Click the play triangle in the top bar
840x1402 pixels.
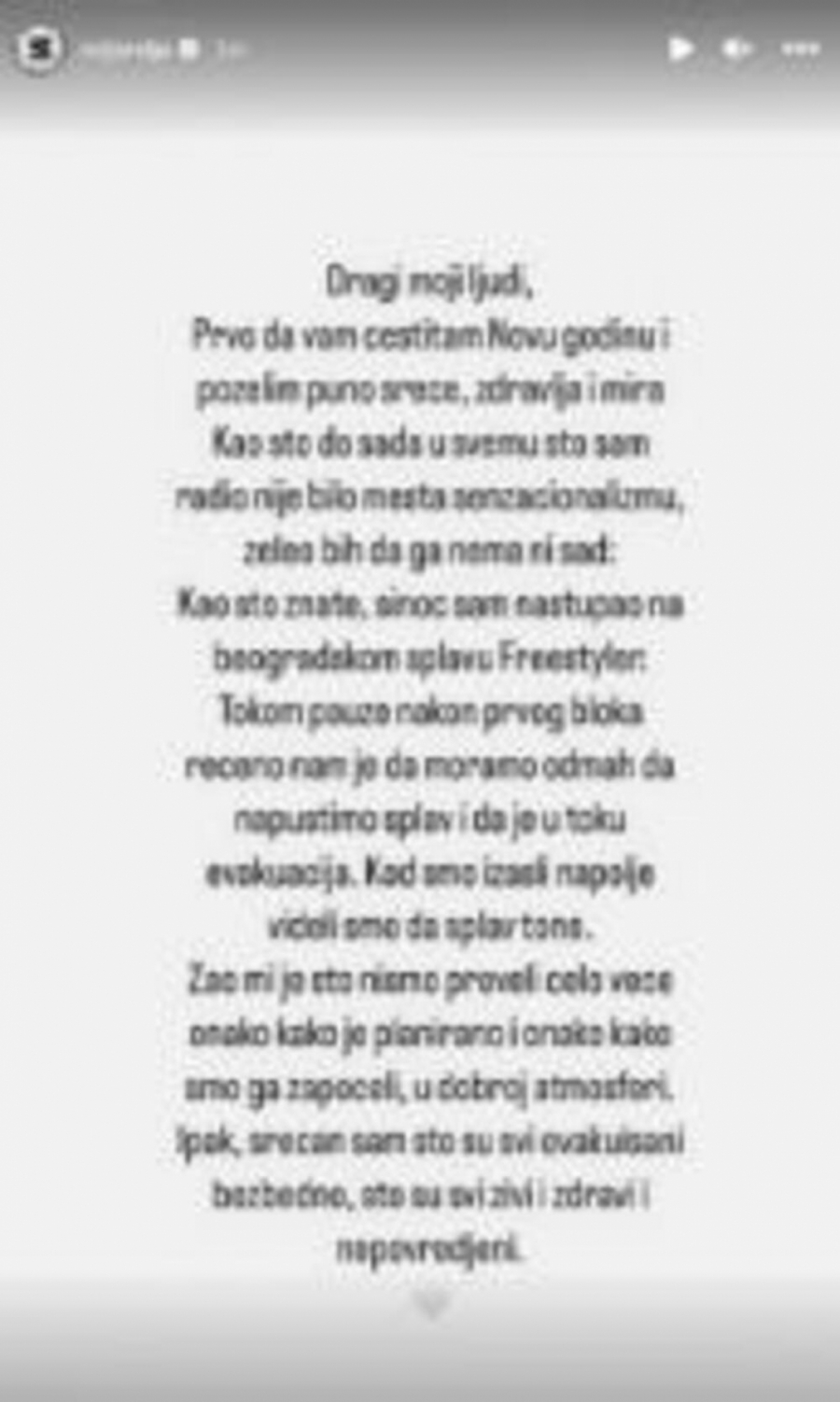coord(683,47)
